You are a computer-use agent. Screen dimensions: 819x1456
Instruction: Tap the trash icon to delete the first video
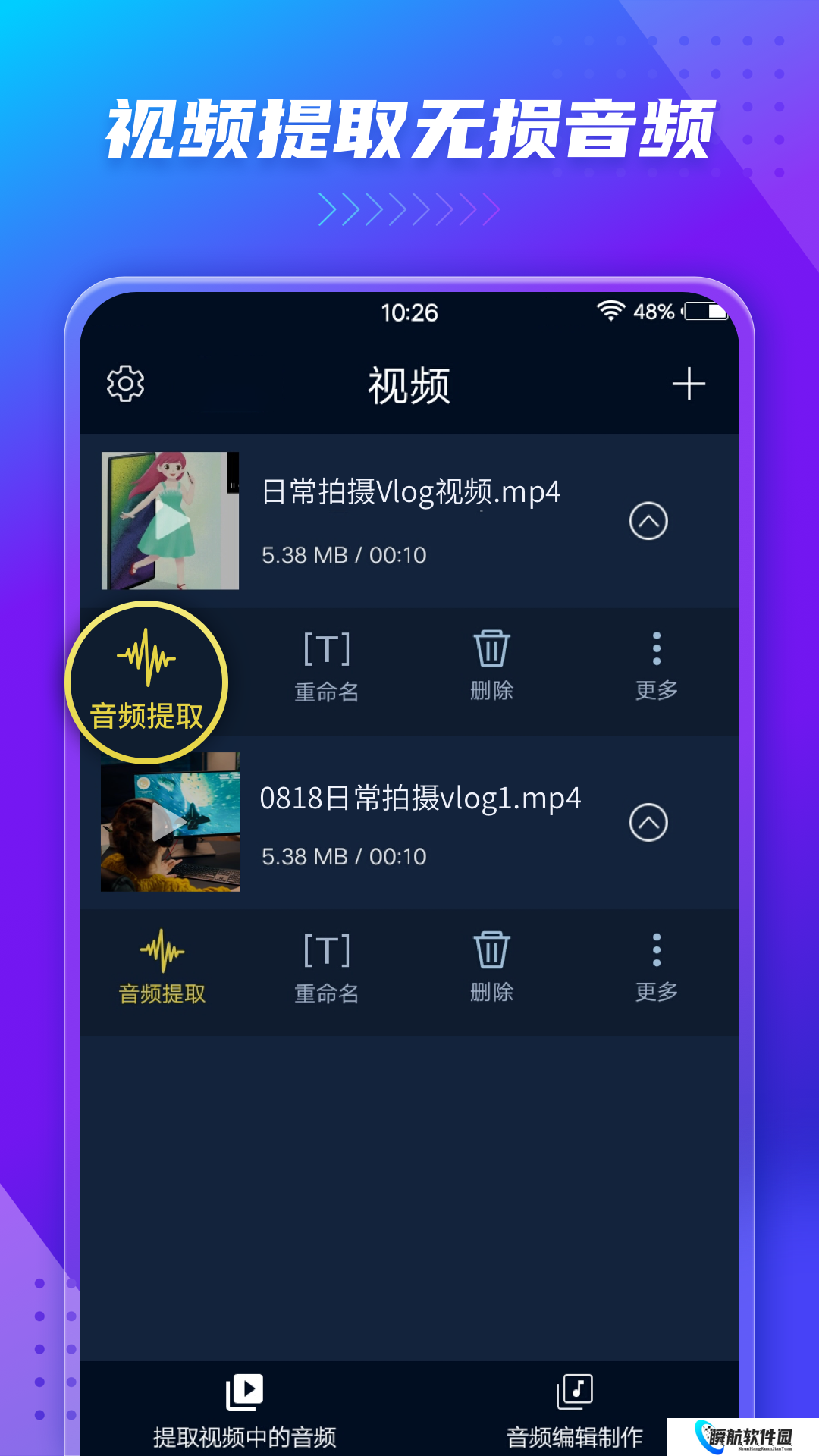click(x=491, y=648)
